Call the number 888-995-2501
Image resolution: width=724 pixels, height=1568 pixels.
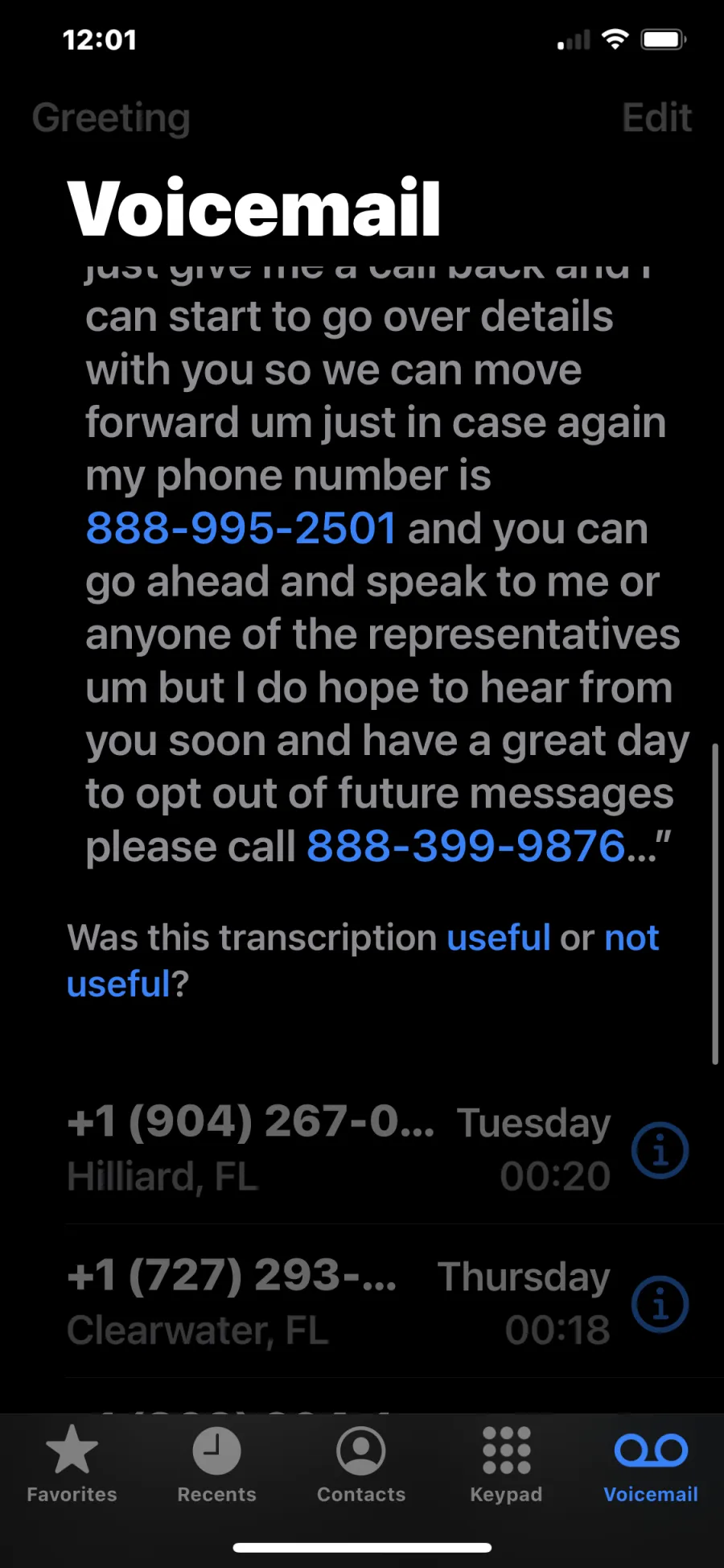(241, 529)
